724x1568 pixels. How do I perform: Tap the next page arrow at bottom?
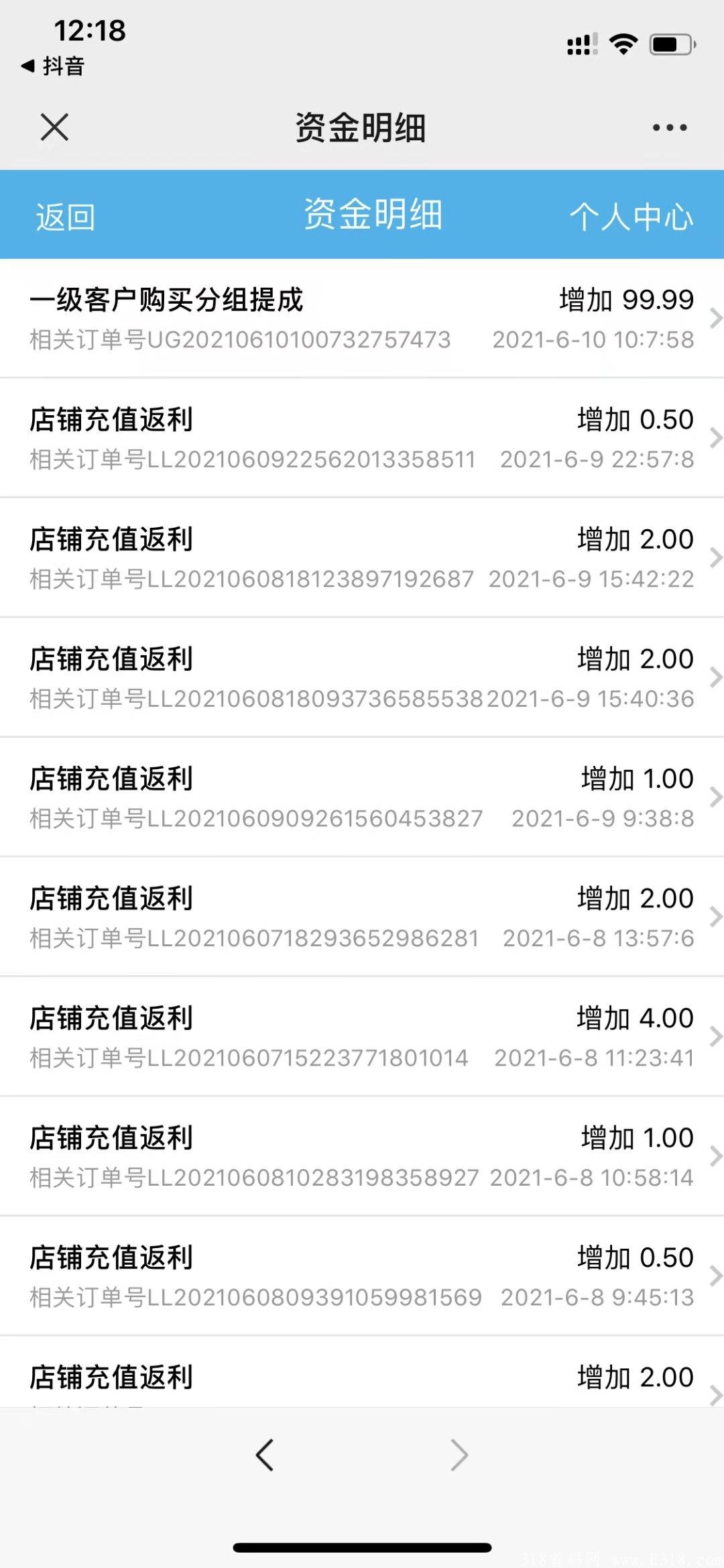pyautogui.click(x=460, y=1456)
